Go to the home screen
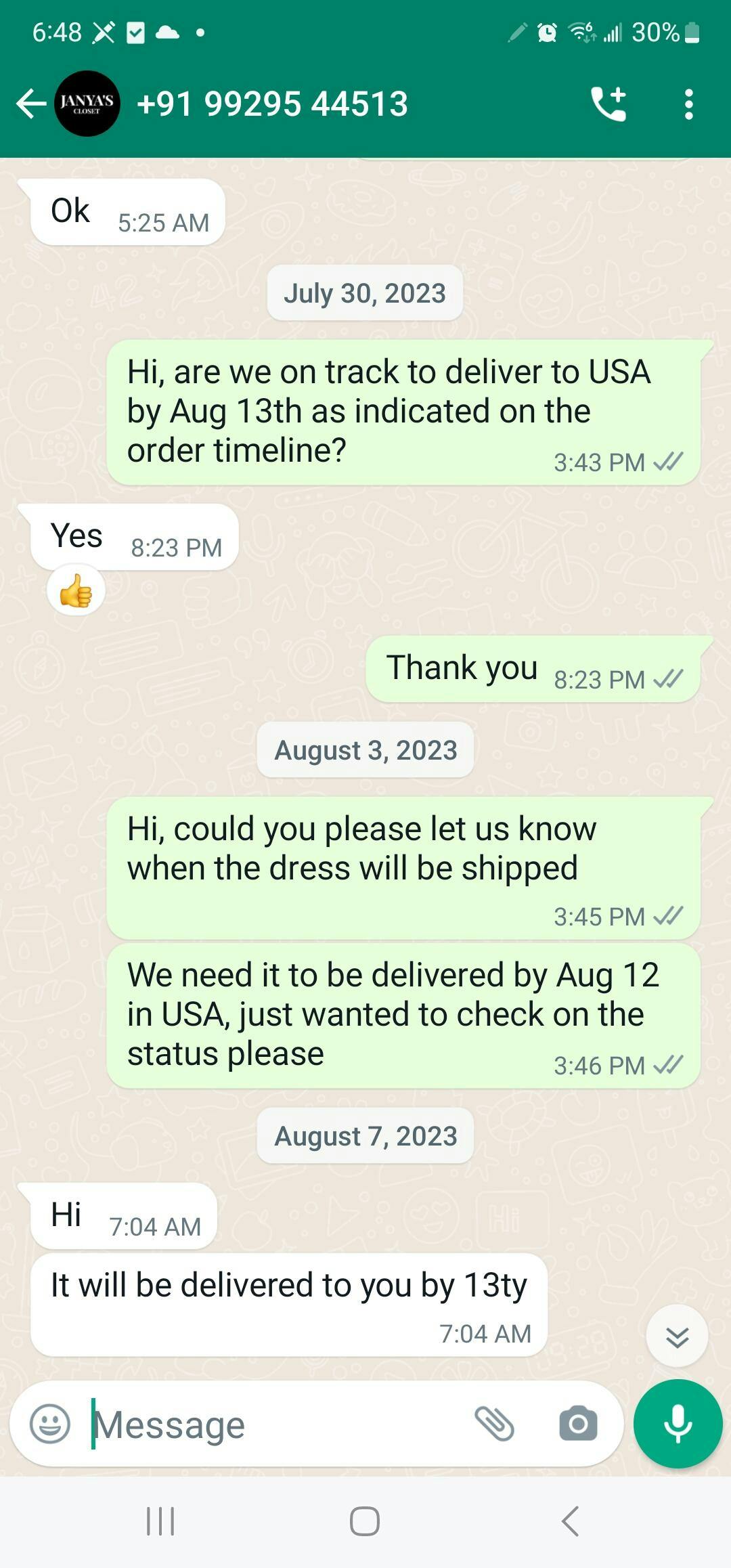Screen dimensions: 731x1568 tap(365, 1521)
